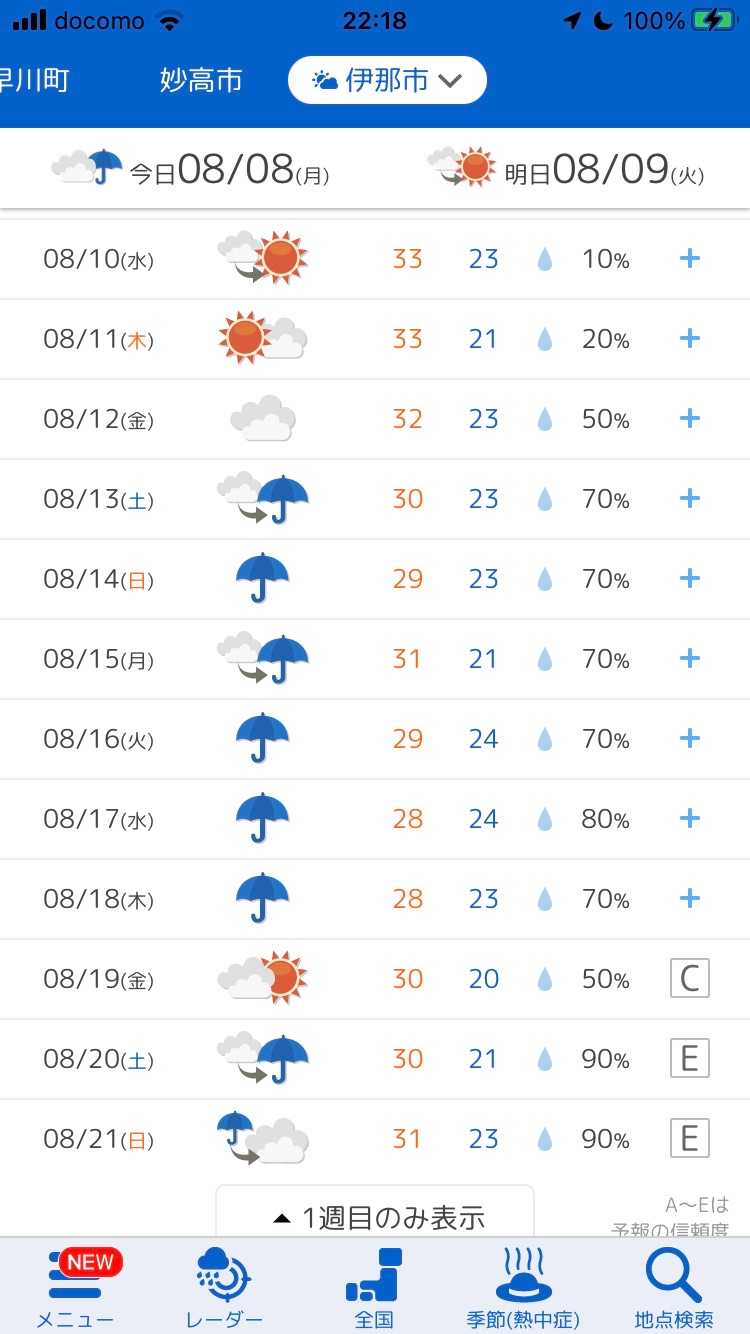Expand the 08/16 forecast row

point(689,739)
